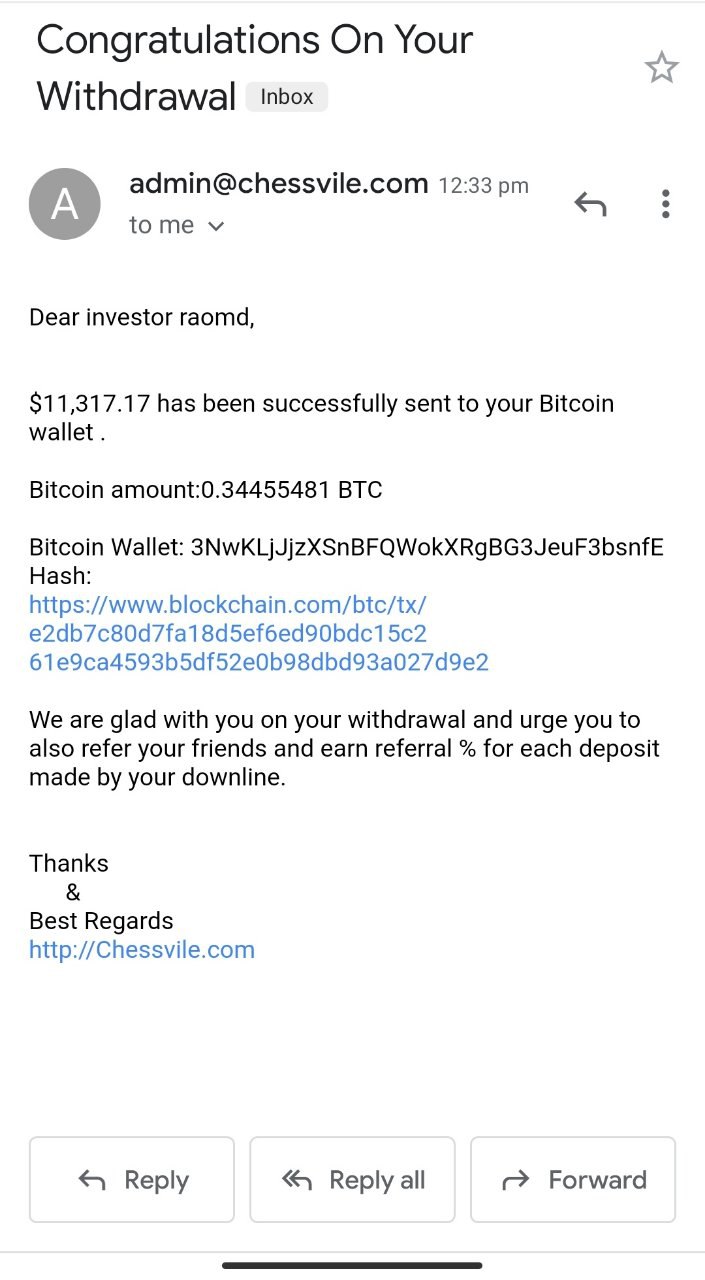Open the sender's avatar profile
The height and width of the screenshot is (1280, 705).
click(x=65, y=204)
